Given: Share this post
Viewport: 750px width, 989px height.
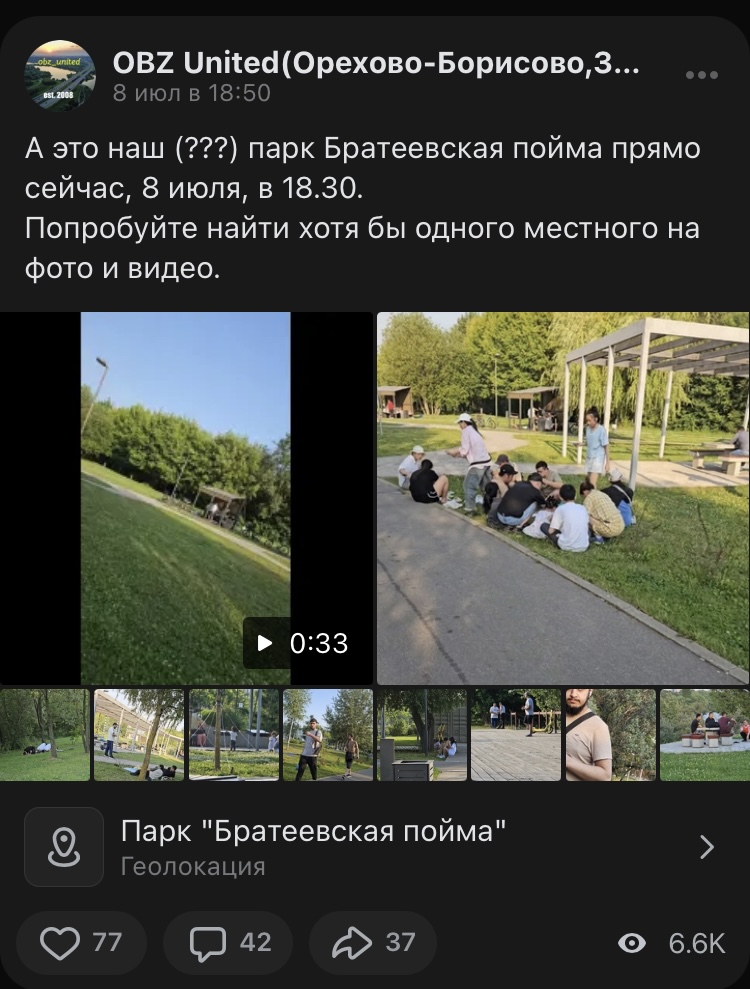Looking at the screenshot, I should [372, 942].
